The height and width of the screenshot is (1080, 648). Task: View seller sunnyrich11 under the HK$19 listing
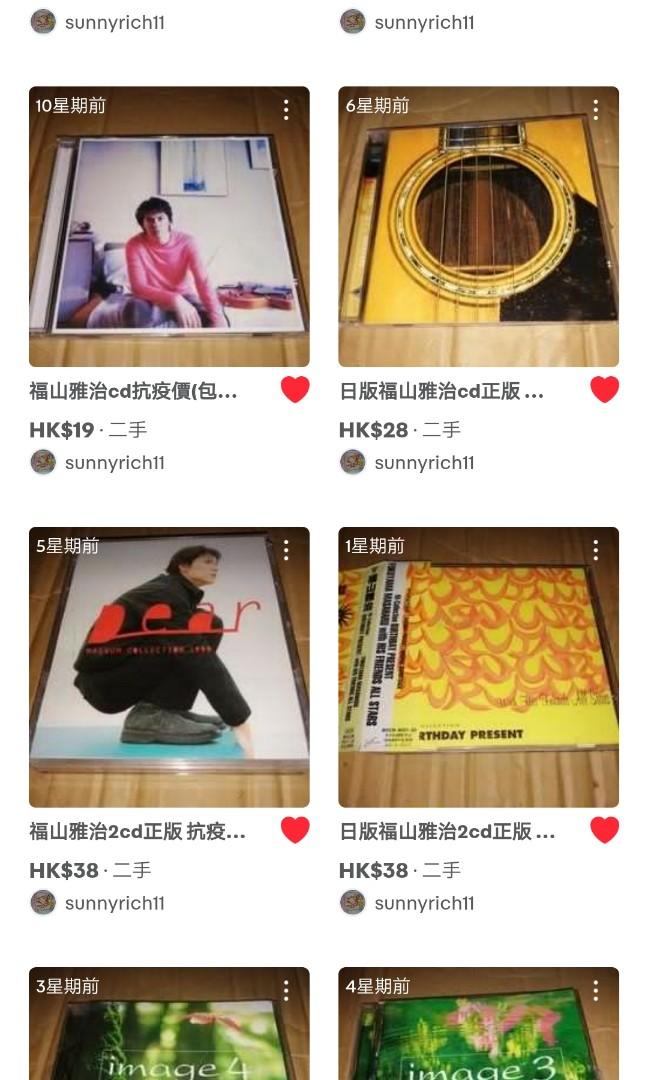98,462
